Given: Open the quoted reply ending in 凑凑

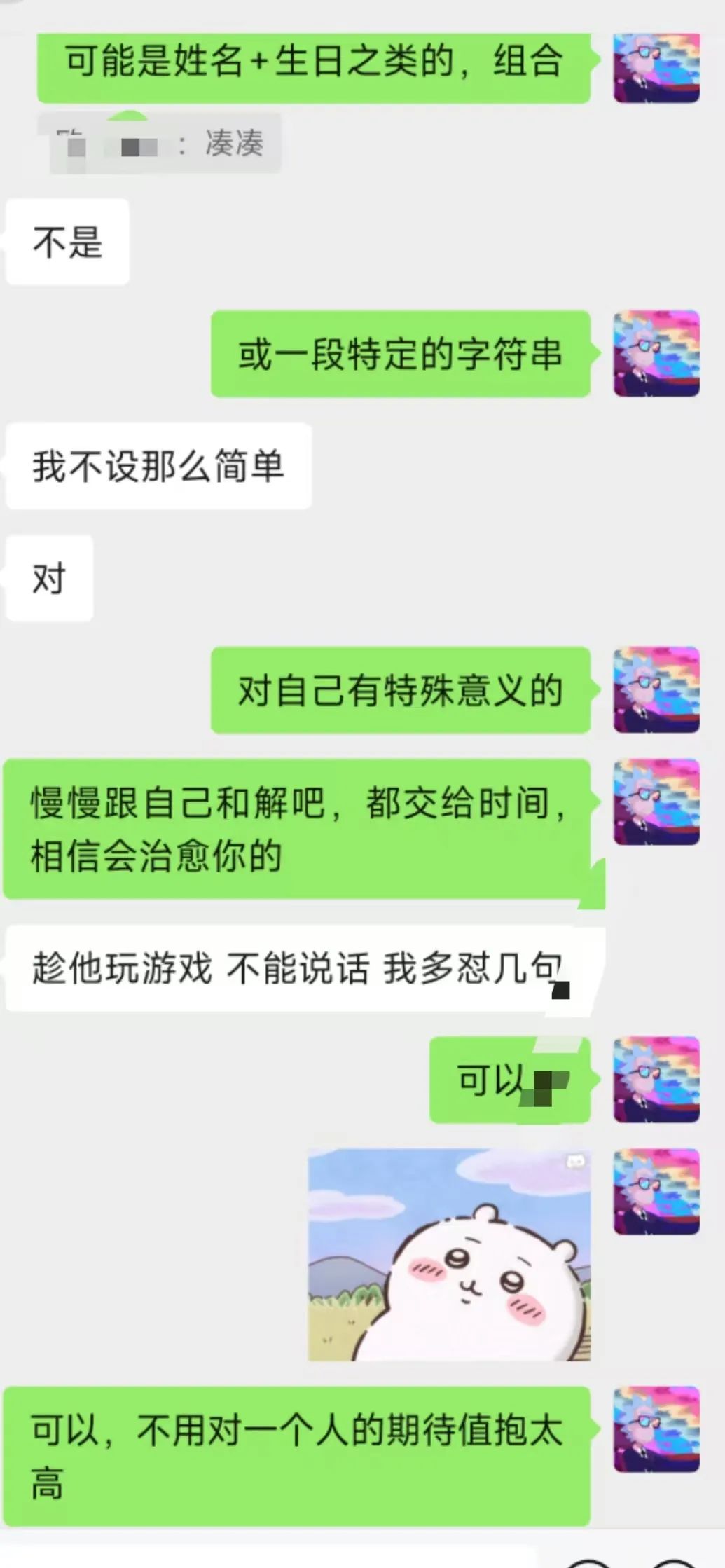Looking at the screenshot, I should (x=165, y=144).
